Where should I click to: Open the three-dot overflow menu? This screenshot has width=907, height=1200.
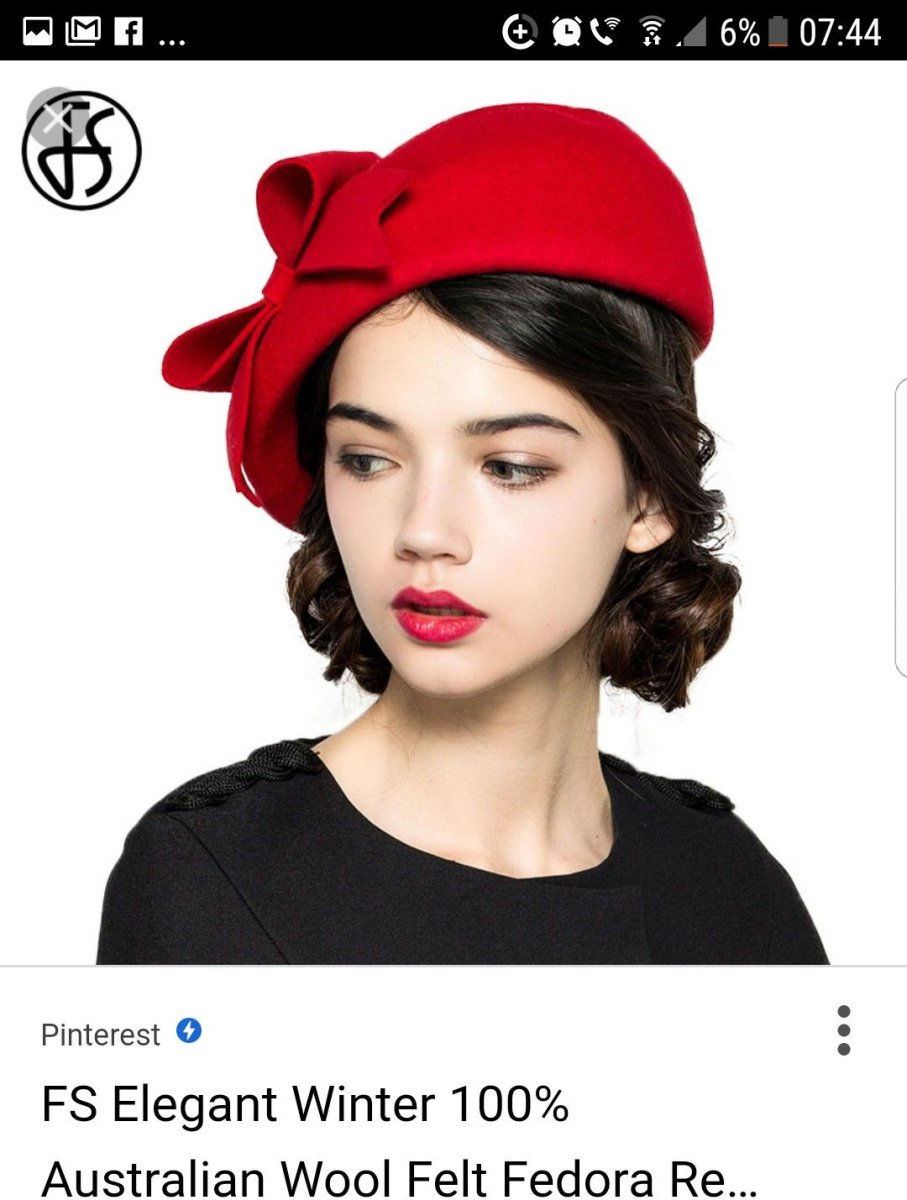[844, 1030]
